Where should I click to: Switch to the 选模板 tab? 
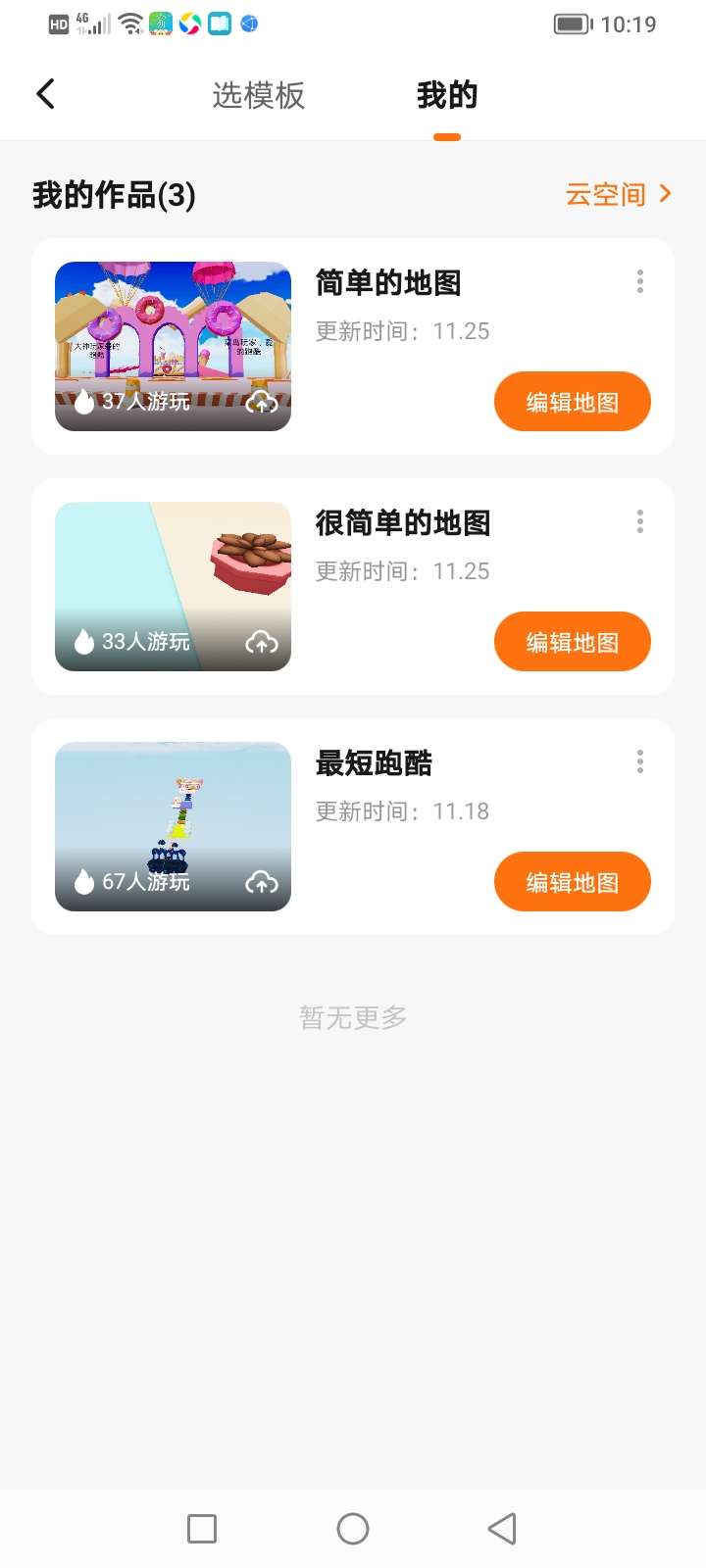click(259, 95)
